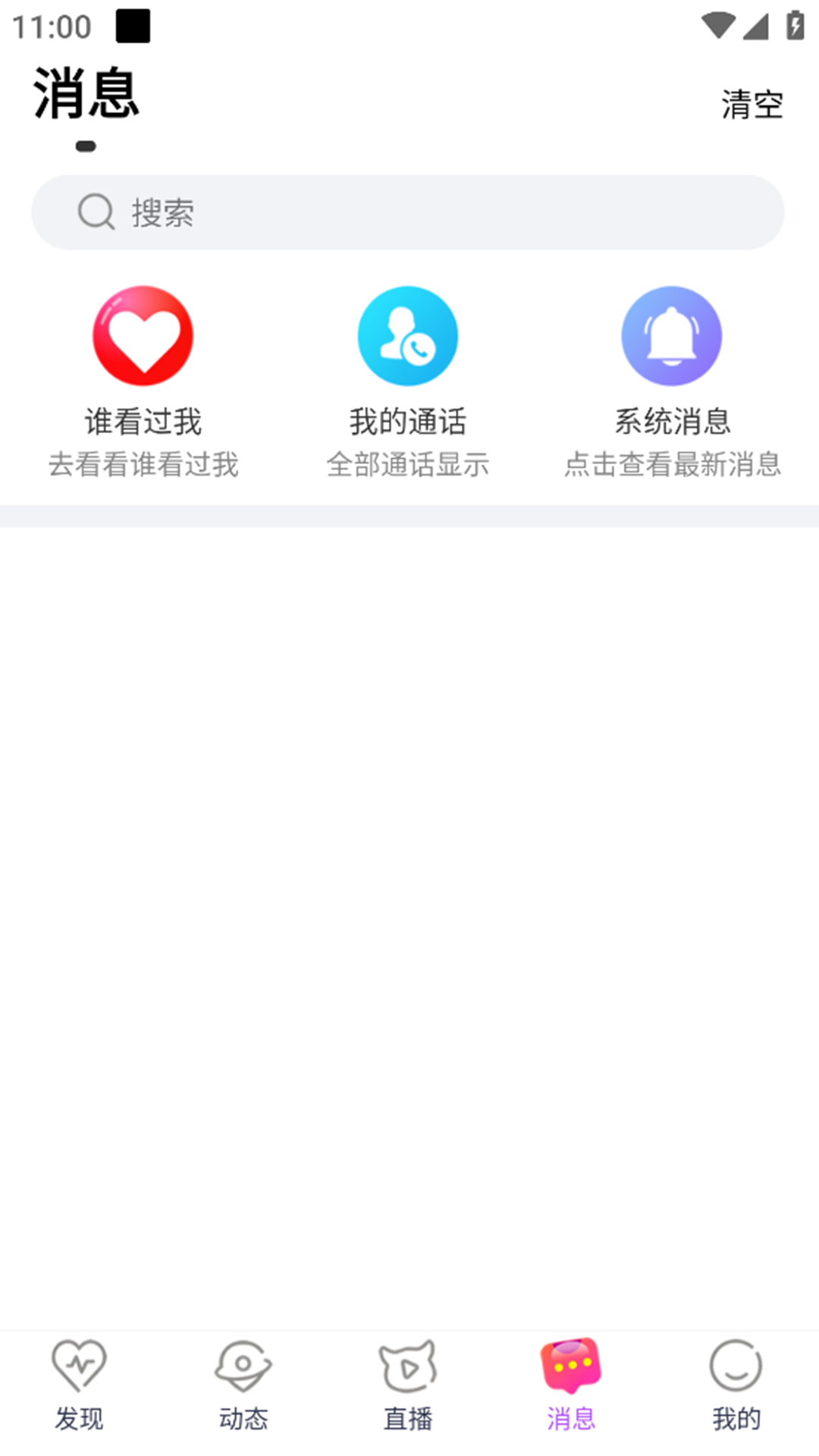Click the 搜索 search input field
Image resolution: width=819 pixels, height=1456 pixels.
[x=409, y=212]
